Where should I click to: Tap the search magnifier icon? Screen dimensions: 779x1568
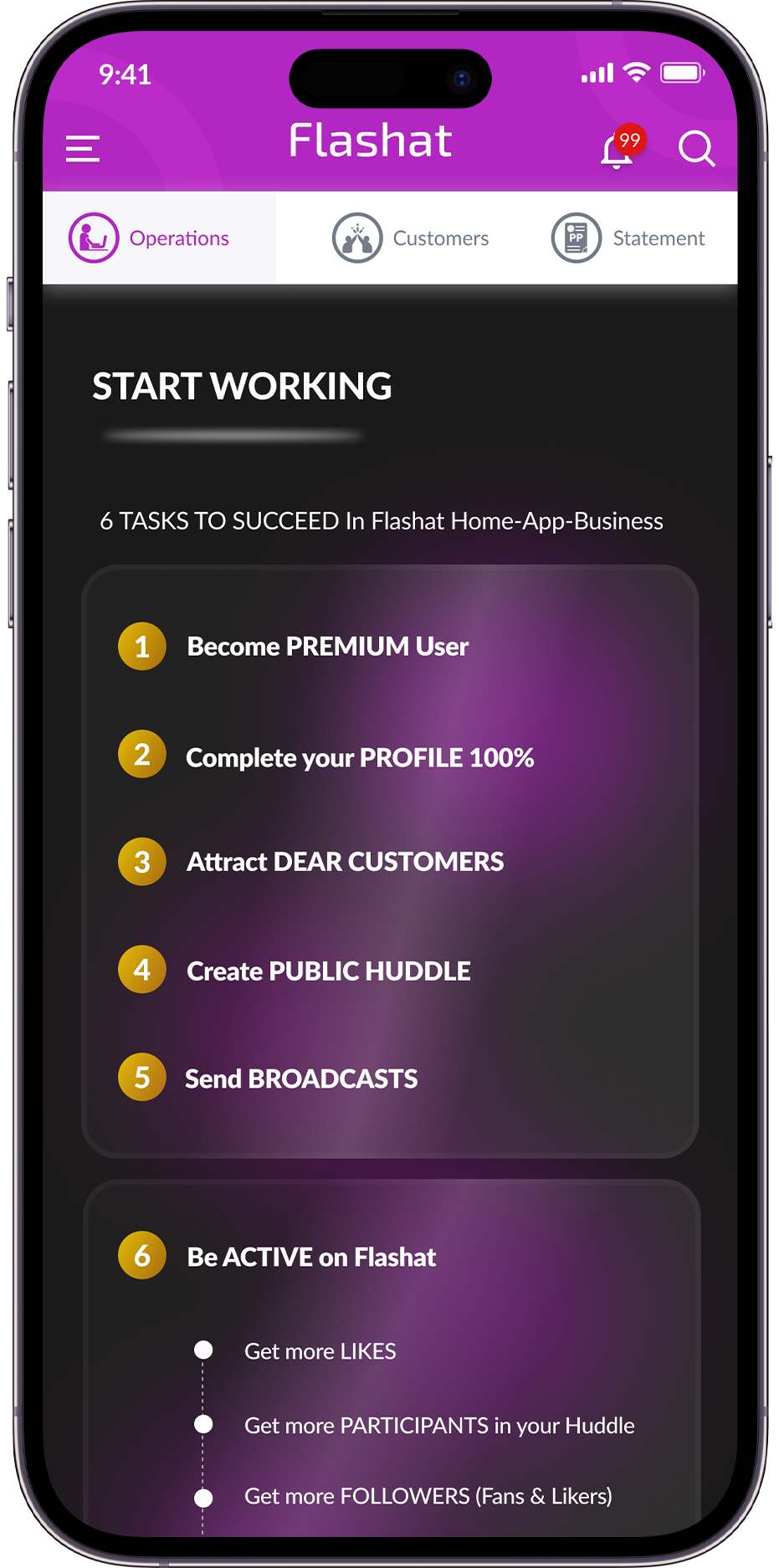(696, 150)
